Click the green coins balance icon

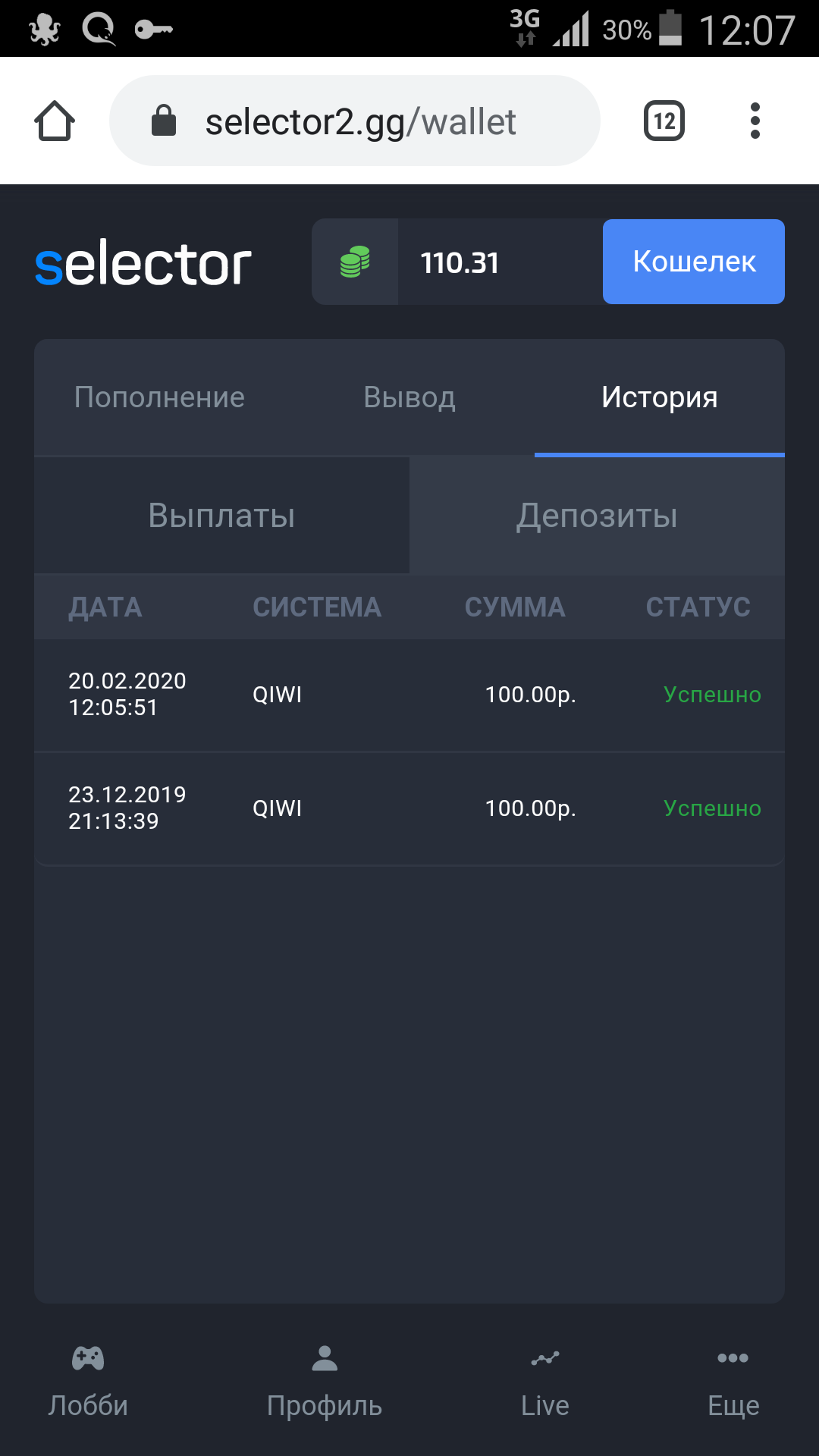[355, 262]
